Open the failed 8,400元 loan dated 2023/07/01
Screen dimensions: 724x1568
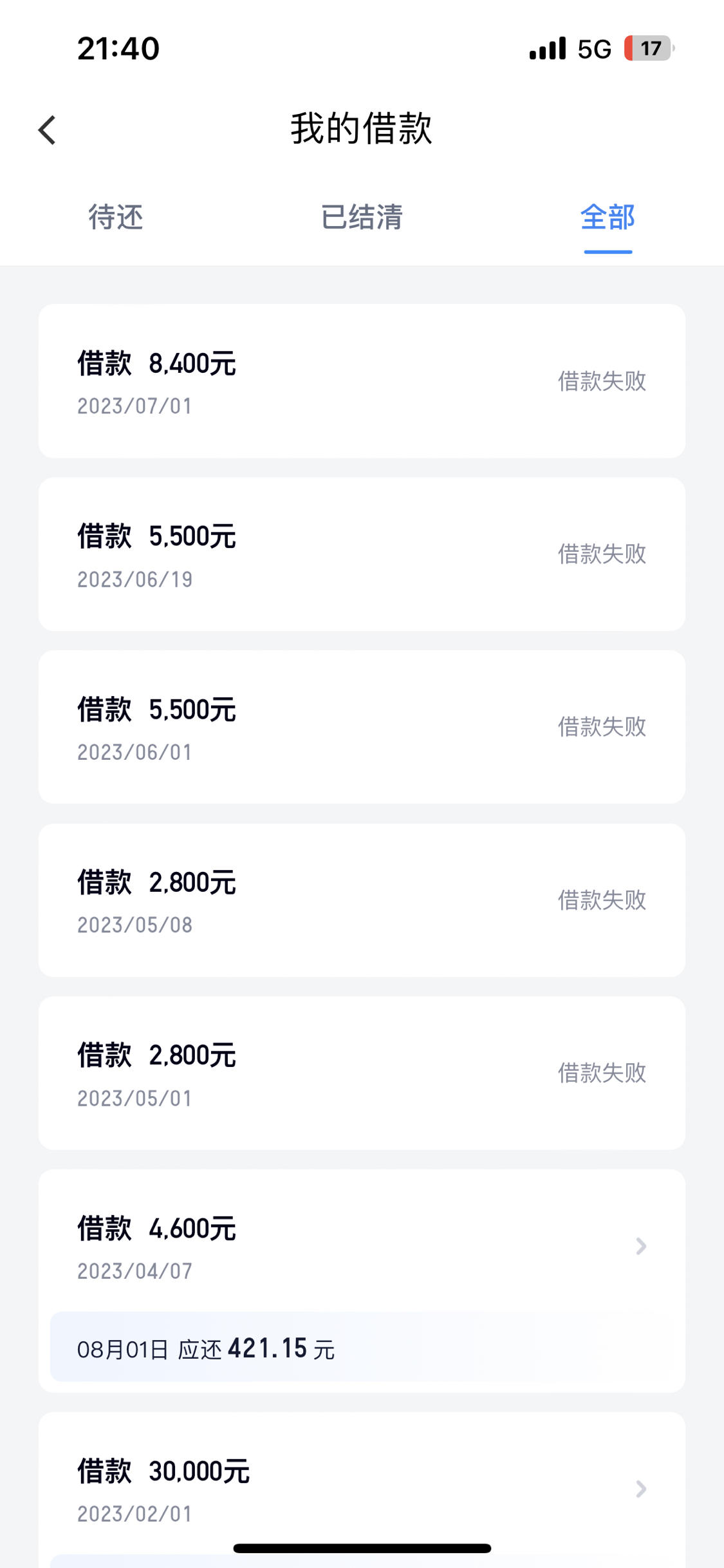(362, 381)
